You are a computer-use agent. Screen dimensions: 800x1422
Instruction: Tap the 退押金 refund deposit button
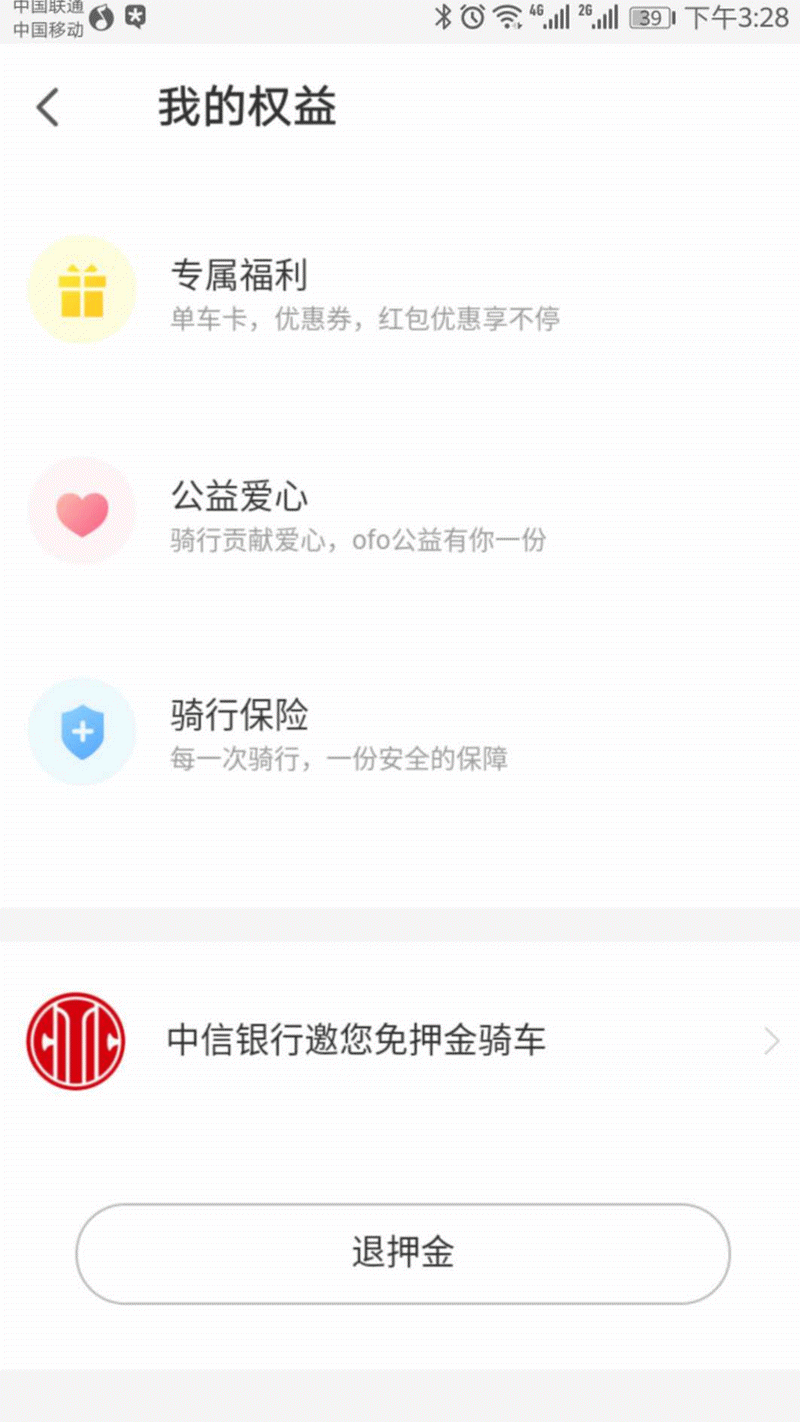click(403, 1253)
